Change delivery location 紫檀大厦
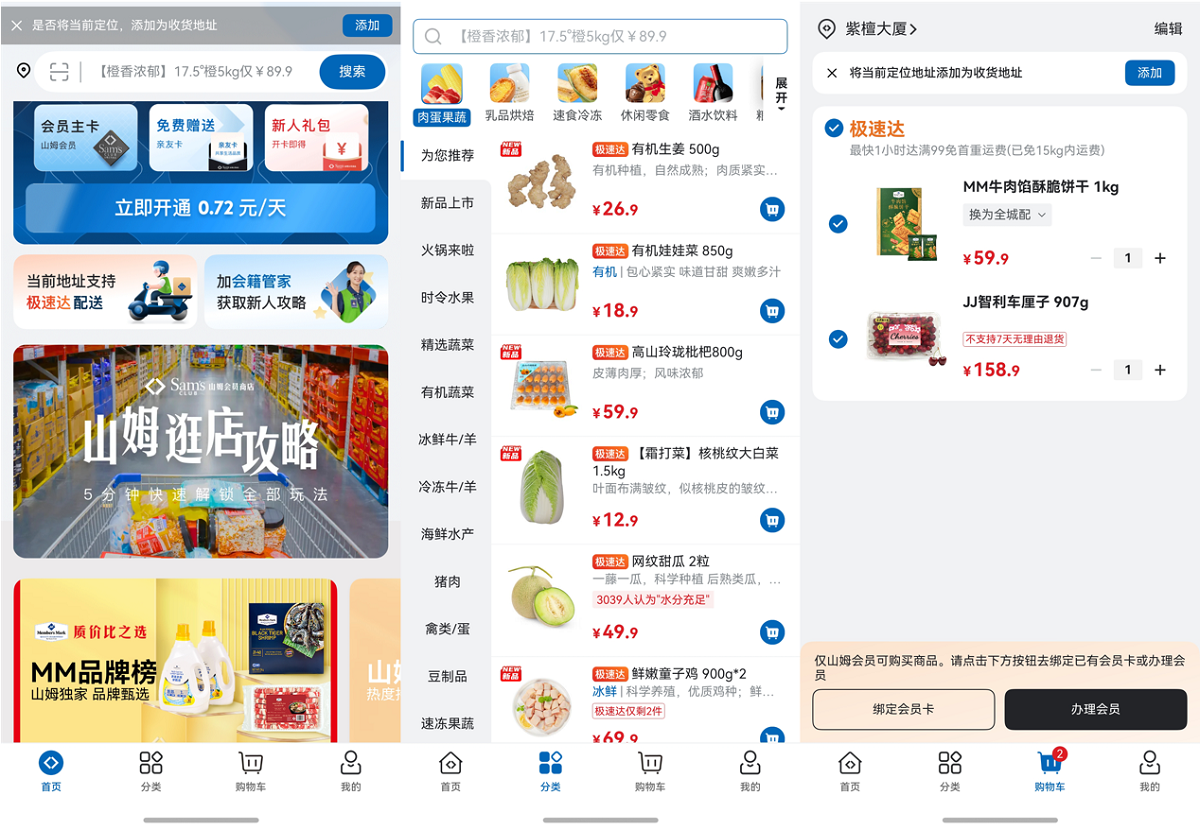Viewport: 1200px width, 830px height. tap(868, 29)
